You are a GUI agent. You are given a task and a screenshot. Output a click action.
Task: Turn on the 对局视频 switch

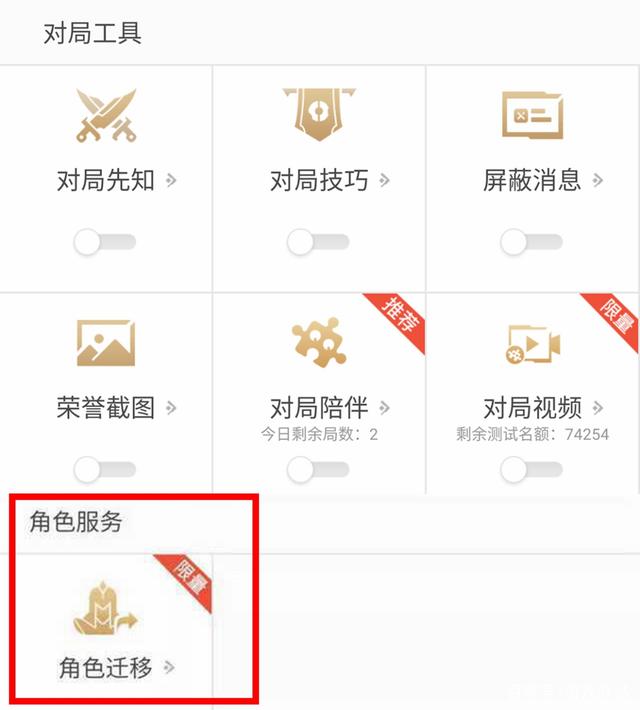(531, 469)
